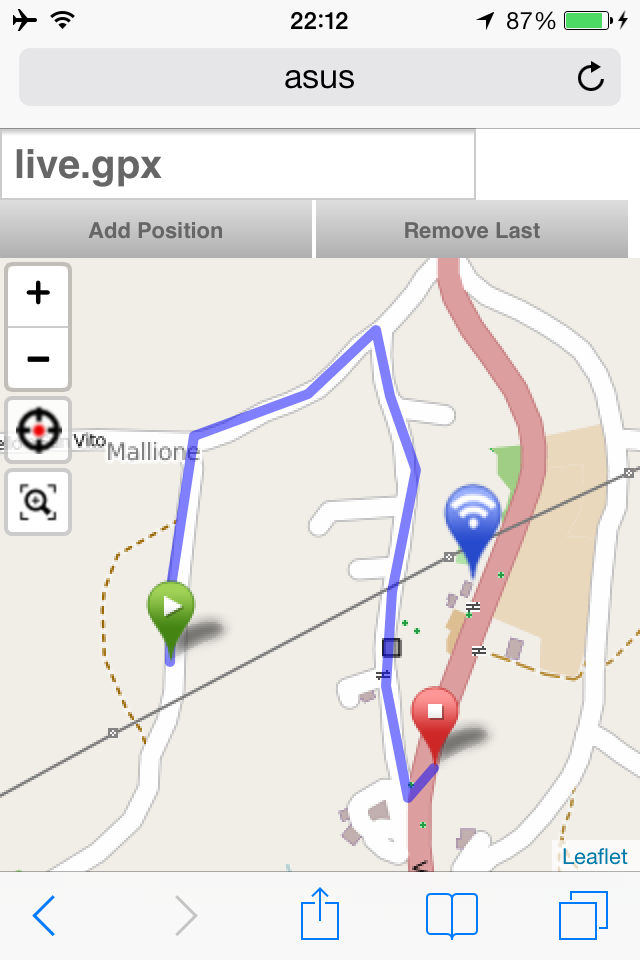Image resolution: width=640 pixels, height=960 pixels.
Task: Tap the zoom-to-fit magnifier control
Action: (x=39, y=502)
